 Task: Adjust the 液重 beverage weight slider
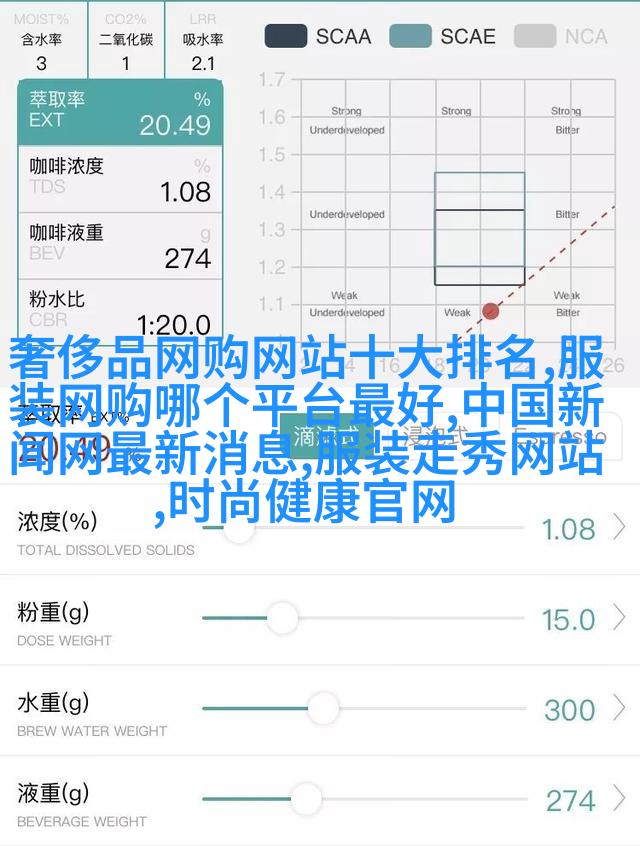(307, 799)
